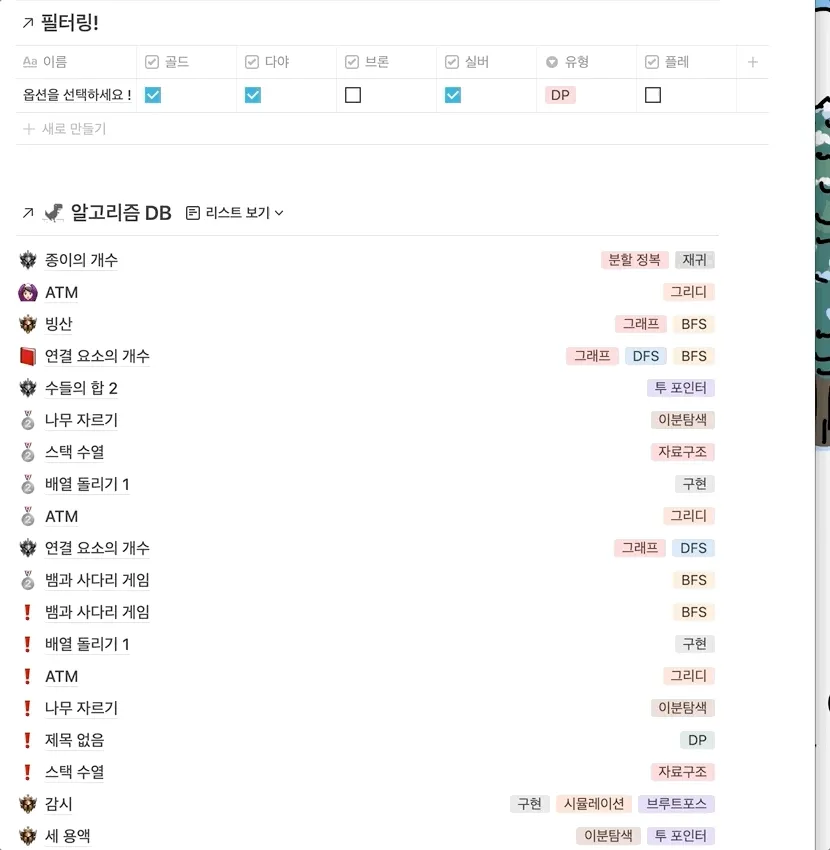Open the DP tag in 유형 column
This screenshot has width=830, height=850.
(x=560, y=95)
